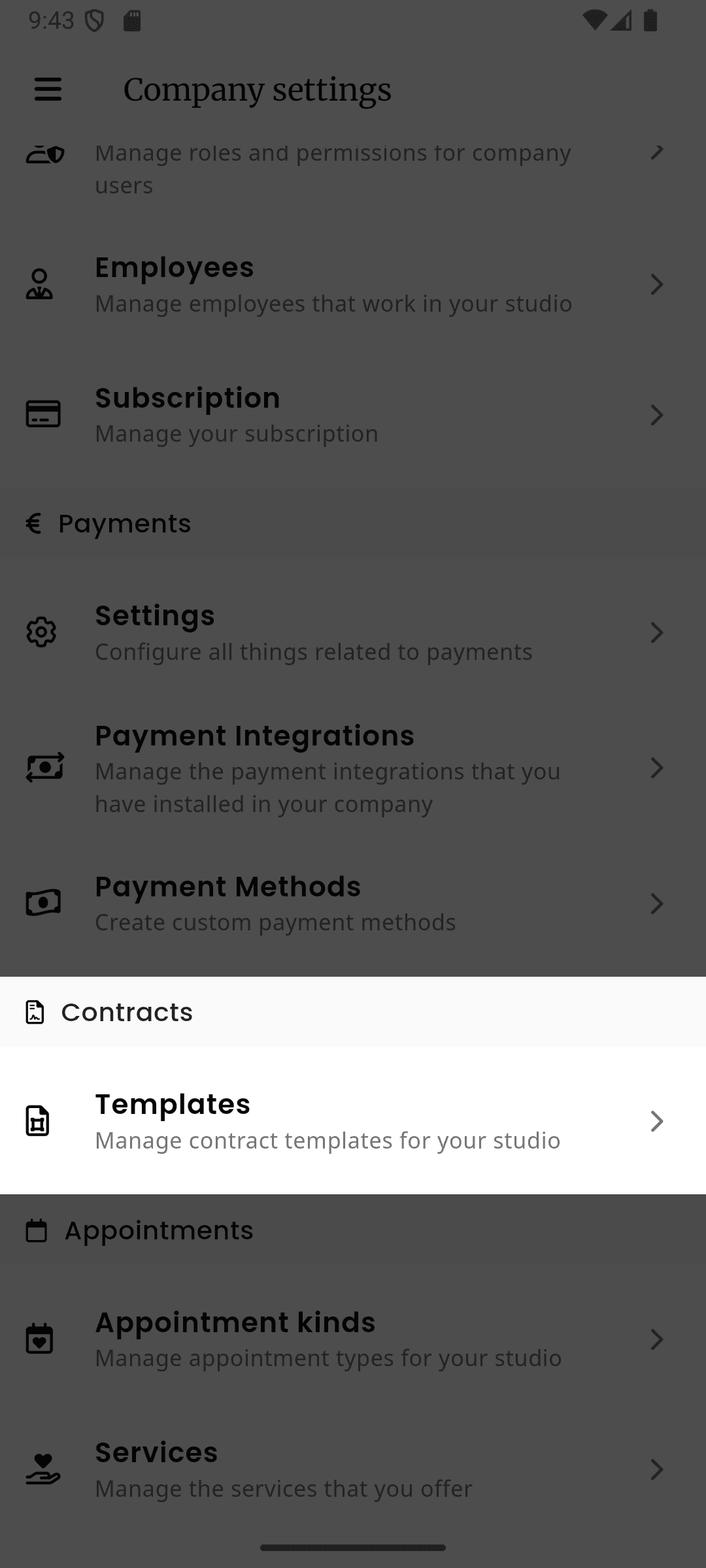The image size is (706, 1568).
Task: Open Manage your subscription
Action: pyautogui.click(x=327, y=414)
